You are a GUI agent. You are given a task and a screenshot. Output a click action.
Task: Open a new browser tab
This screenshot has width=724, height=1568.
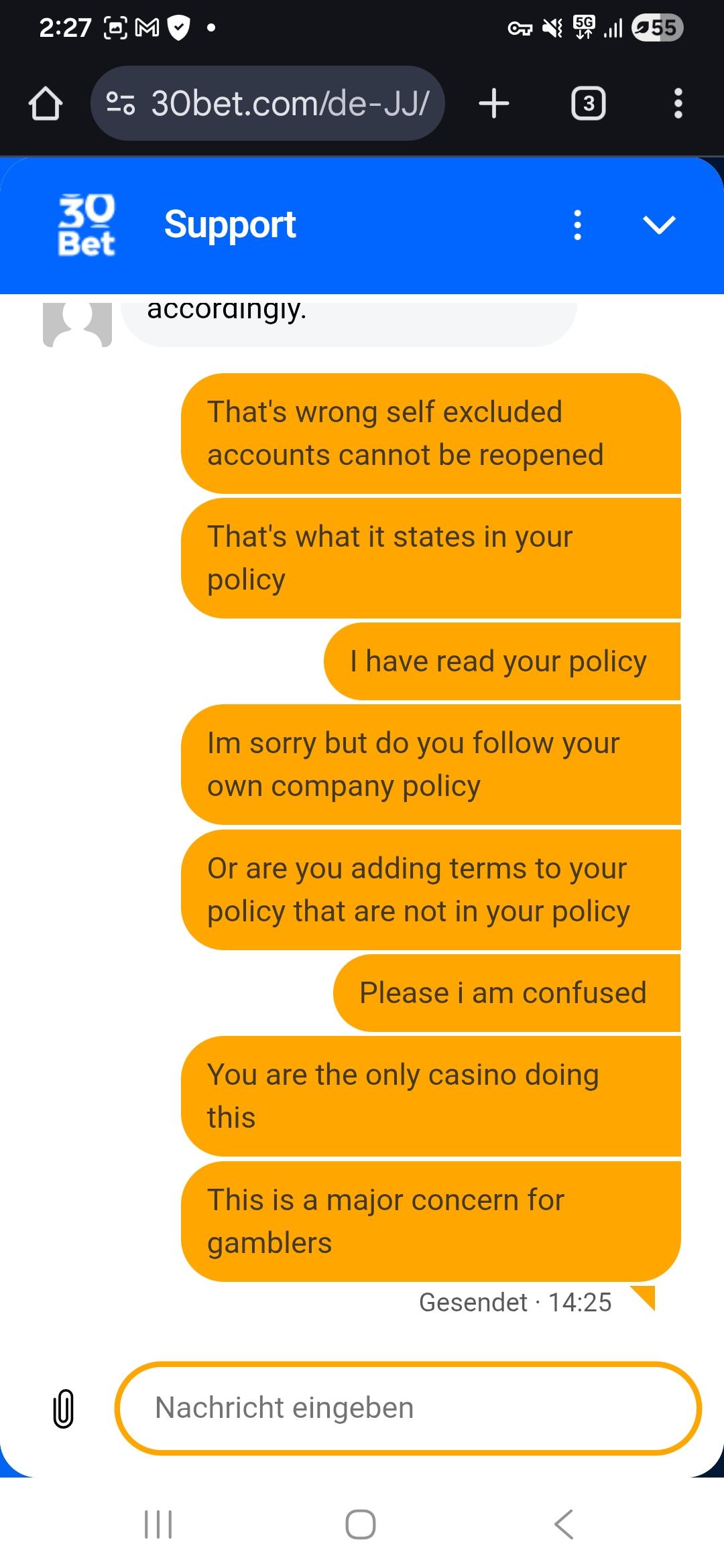(x=494, y=104)
